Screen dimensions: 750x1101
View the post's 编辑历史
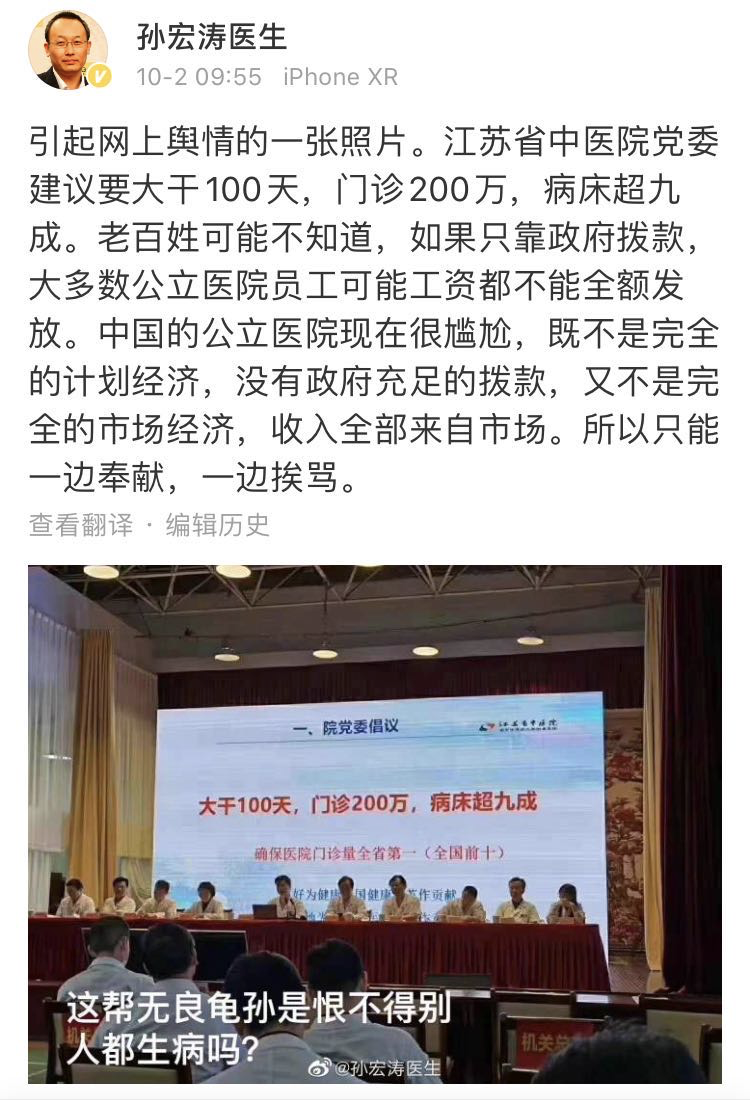pyautogui.click(x=217, y=525)
